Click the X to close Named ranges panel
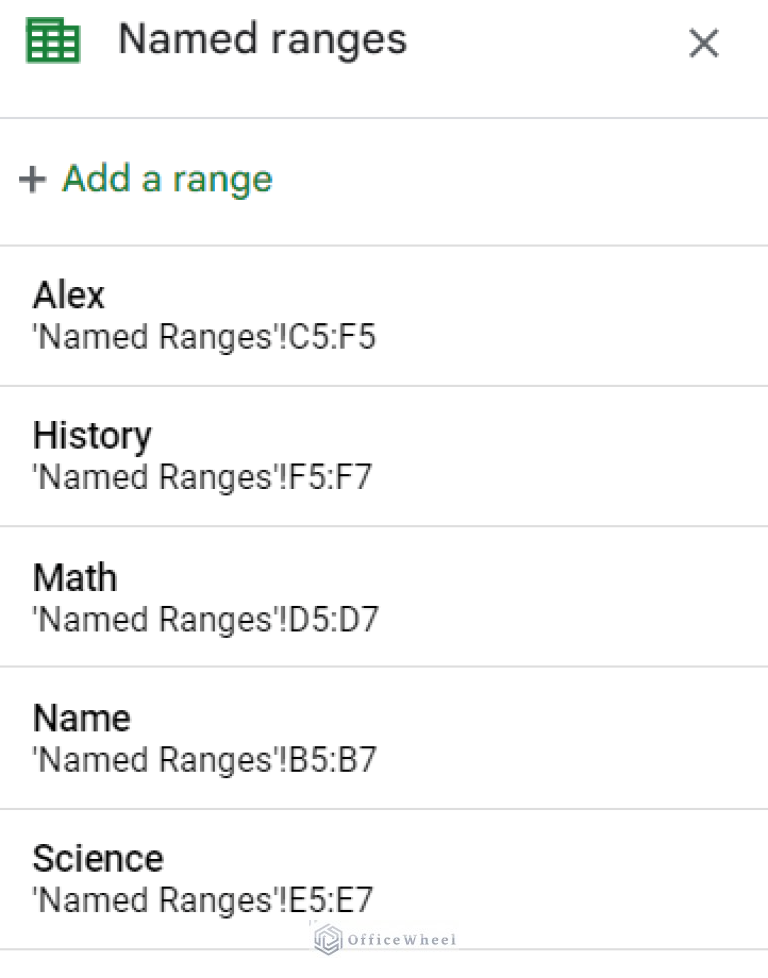768x978 pixels. point(703,43)
